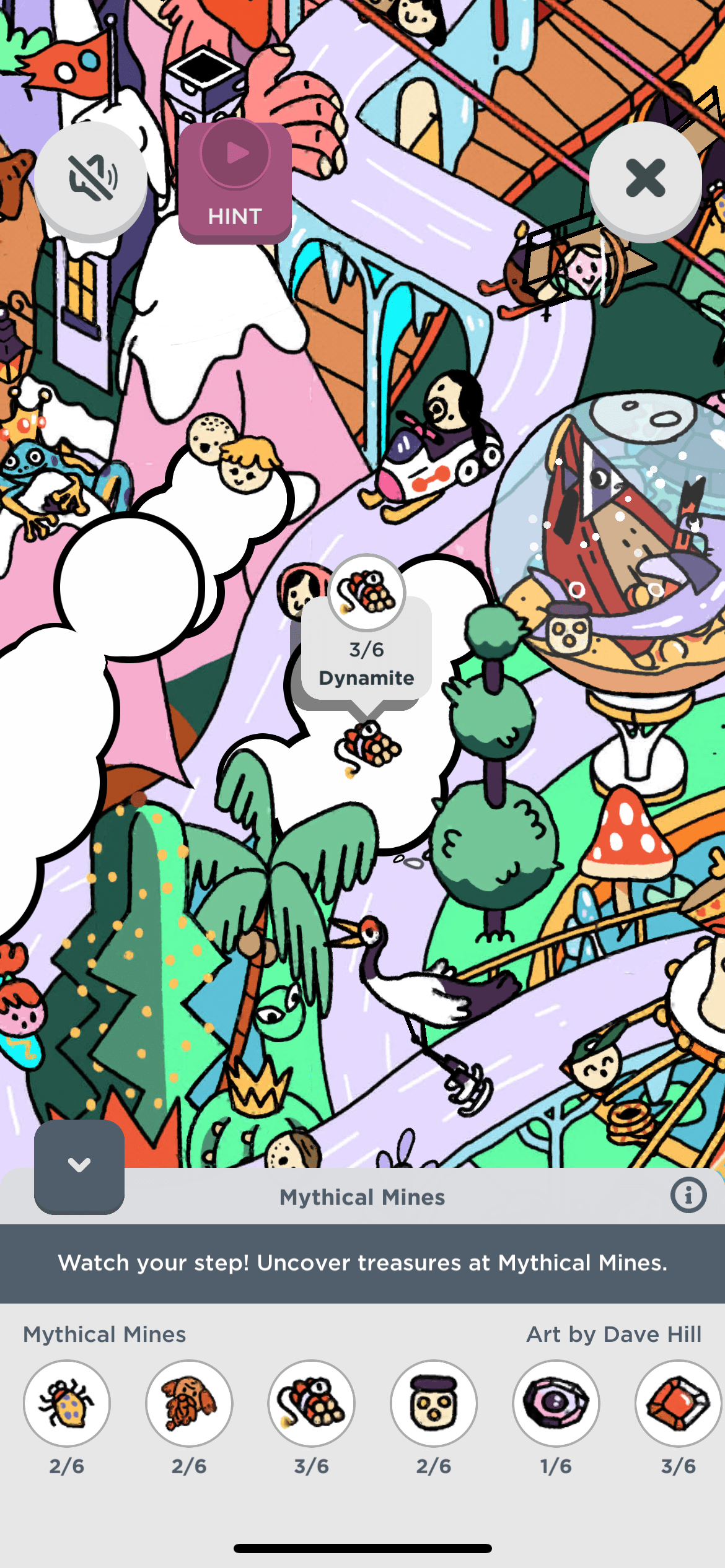725x1568 pixels.
Task: Toggle the muted sound button
Action: pyautogui.click(x=90, y=179)
